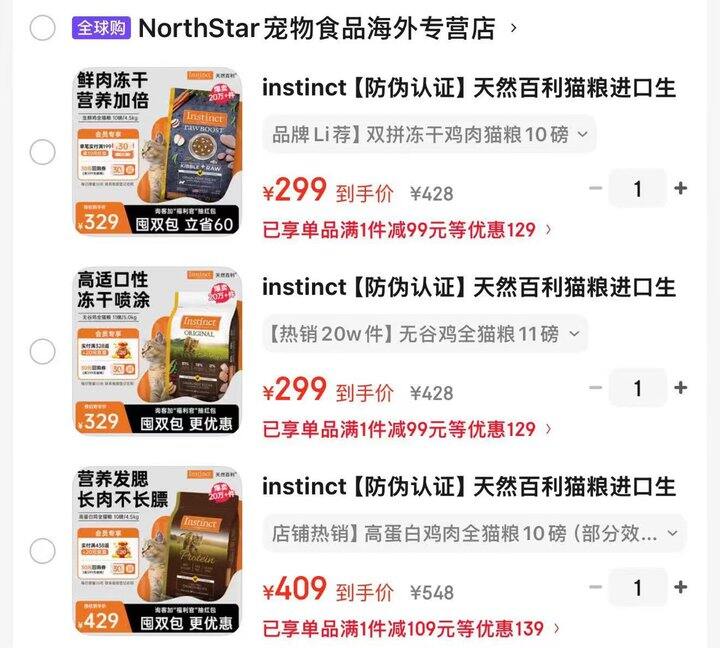View 优惠129 details for 双拼冻干鸡肉猫粮
The width and height of the screenshot is (720, 648).
(x=406, y=230)
